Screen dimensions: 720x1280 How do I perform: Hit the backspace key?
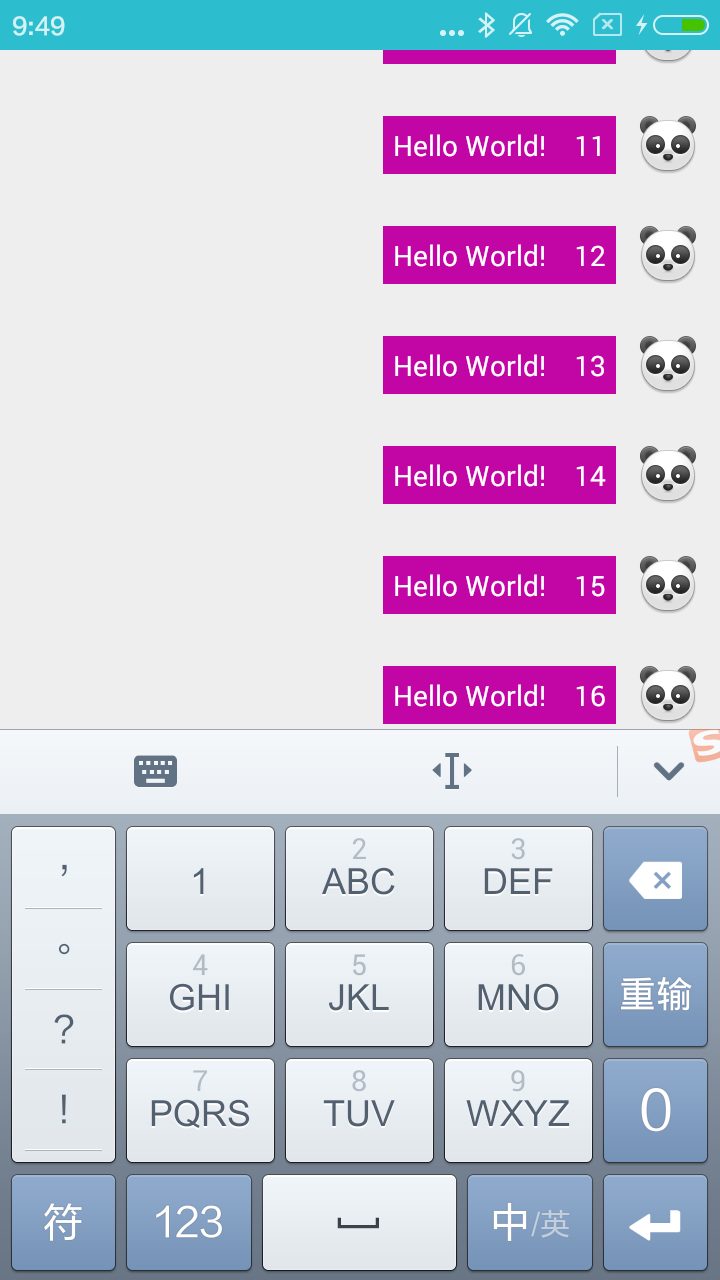point(655,878)
